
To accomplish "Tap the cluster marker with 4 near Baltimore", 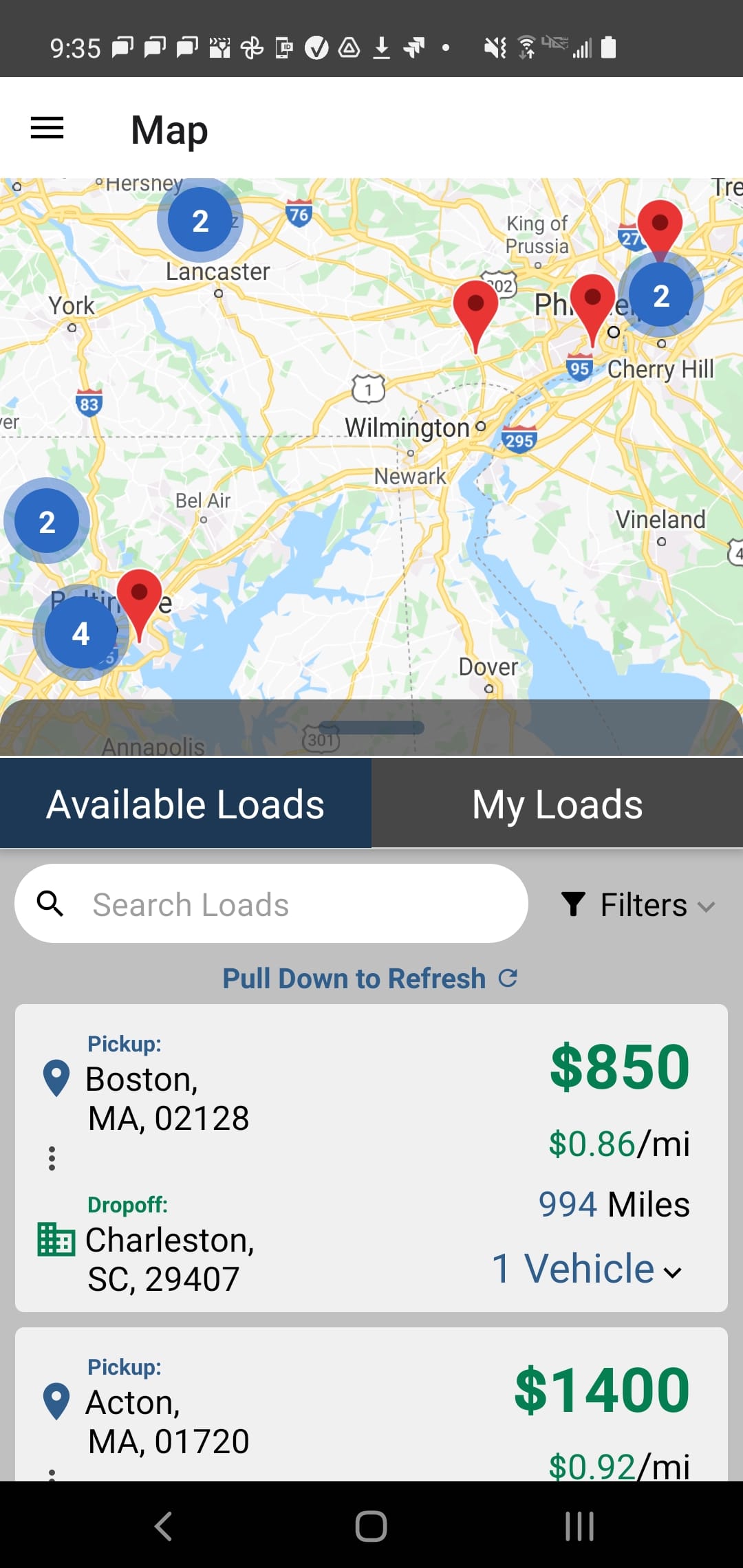I will (x=80, y=633).
